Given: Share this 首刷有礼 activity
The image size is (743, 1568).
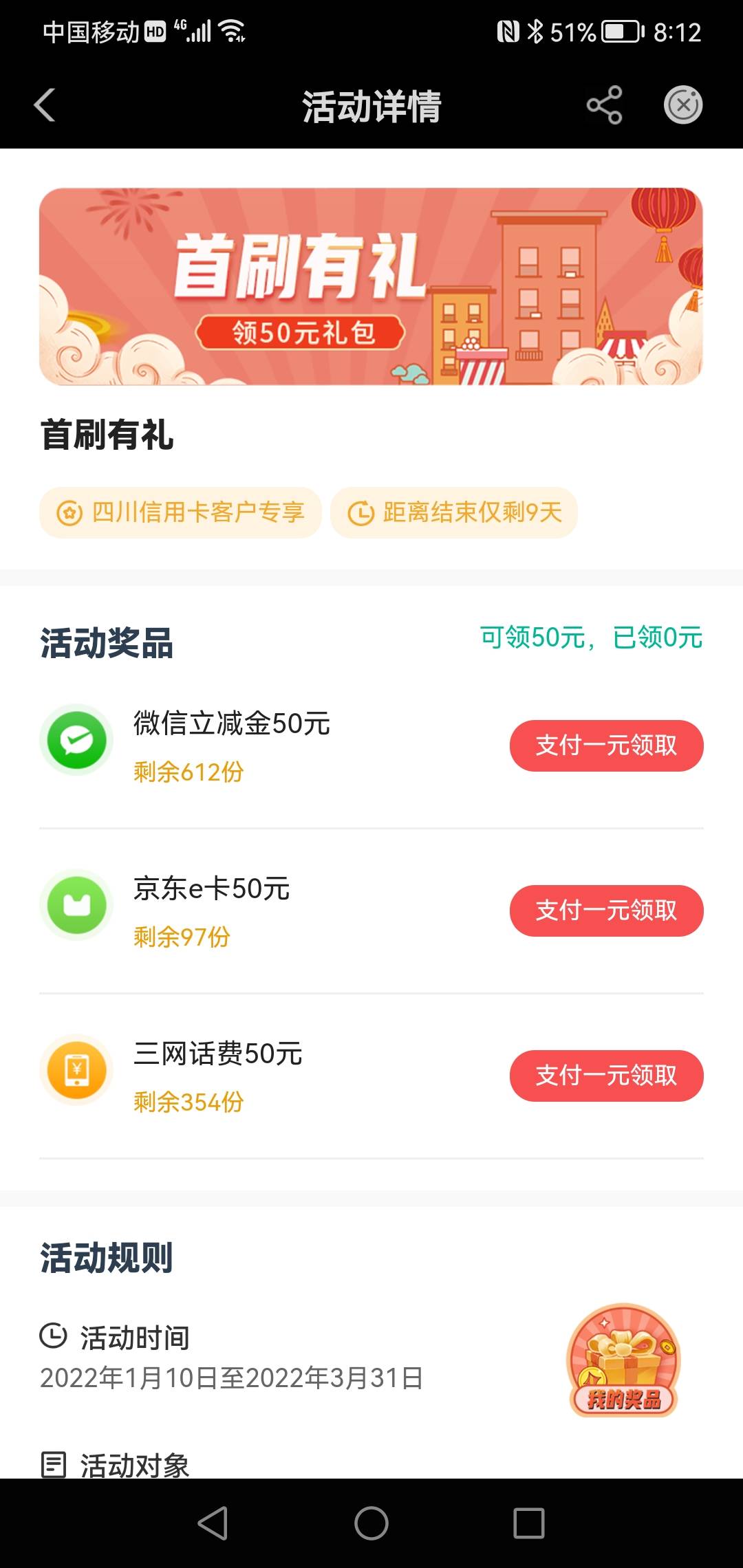Looking at the screenshot, I should [x=604, y=106].
